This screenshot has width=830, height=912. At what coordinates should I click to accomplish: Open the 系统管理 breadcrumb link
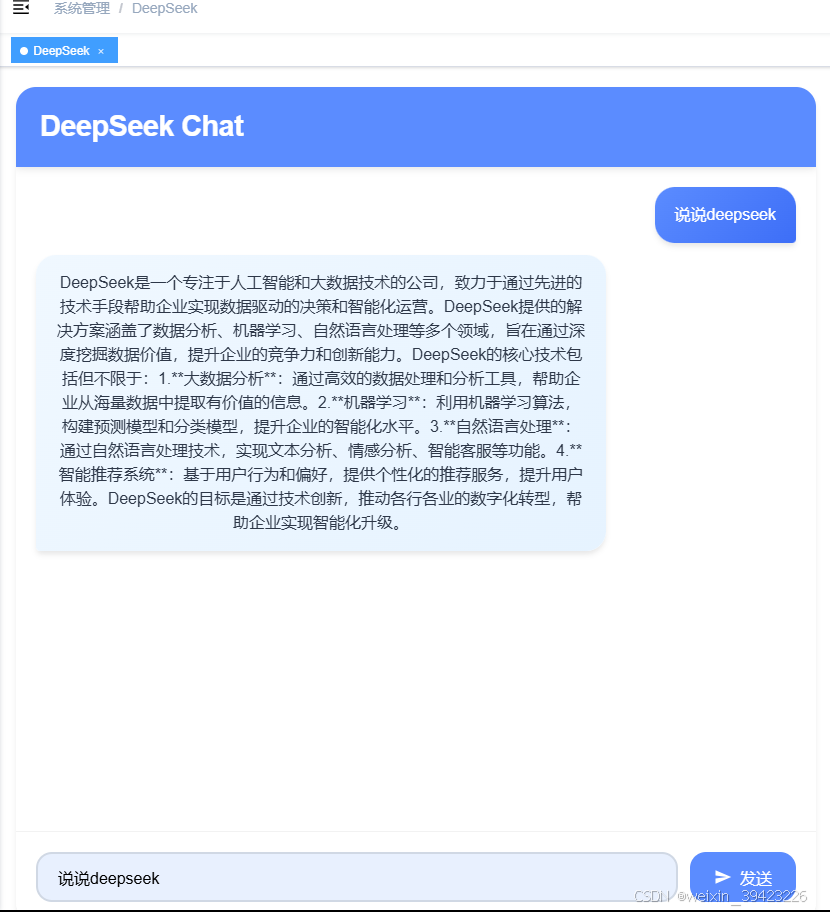point(82,8)
